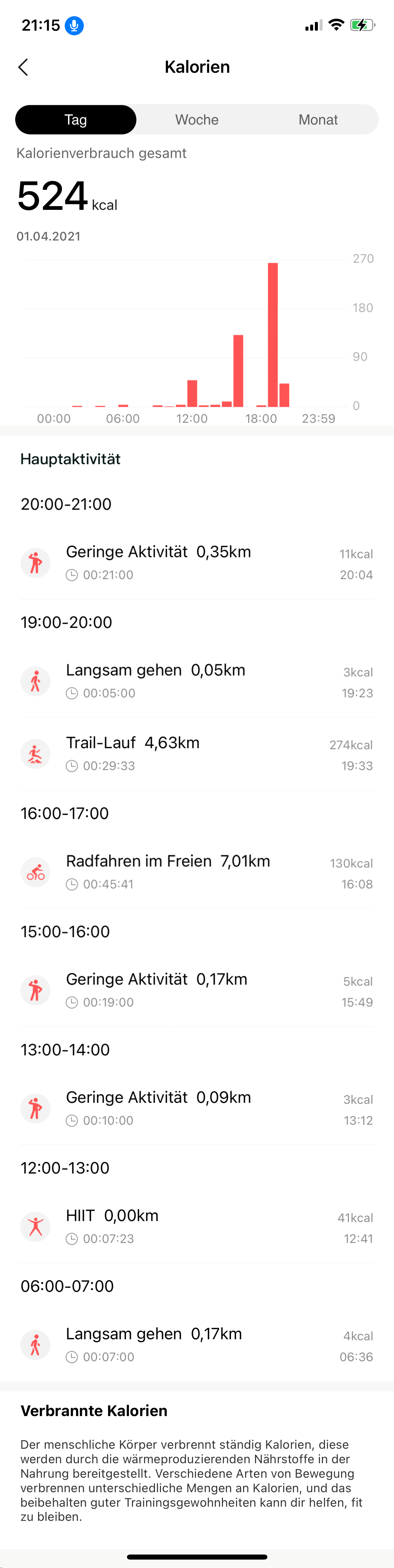
Task: Open the Radfahren im Freien activity
Action: (197, 872)
